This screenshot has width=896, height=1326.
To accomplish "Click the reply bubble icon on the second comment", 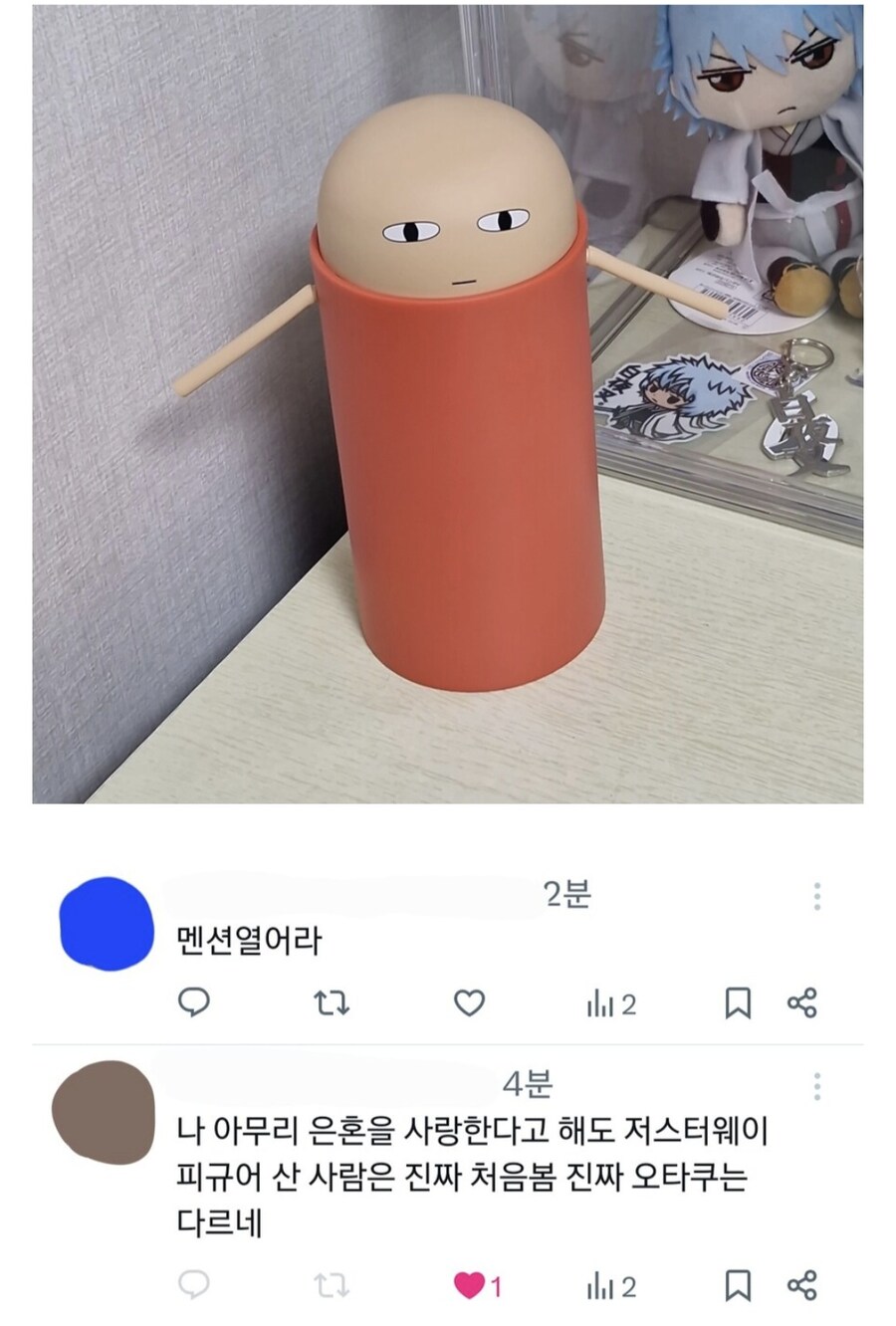I will click(194, 1284).
